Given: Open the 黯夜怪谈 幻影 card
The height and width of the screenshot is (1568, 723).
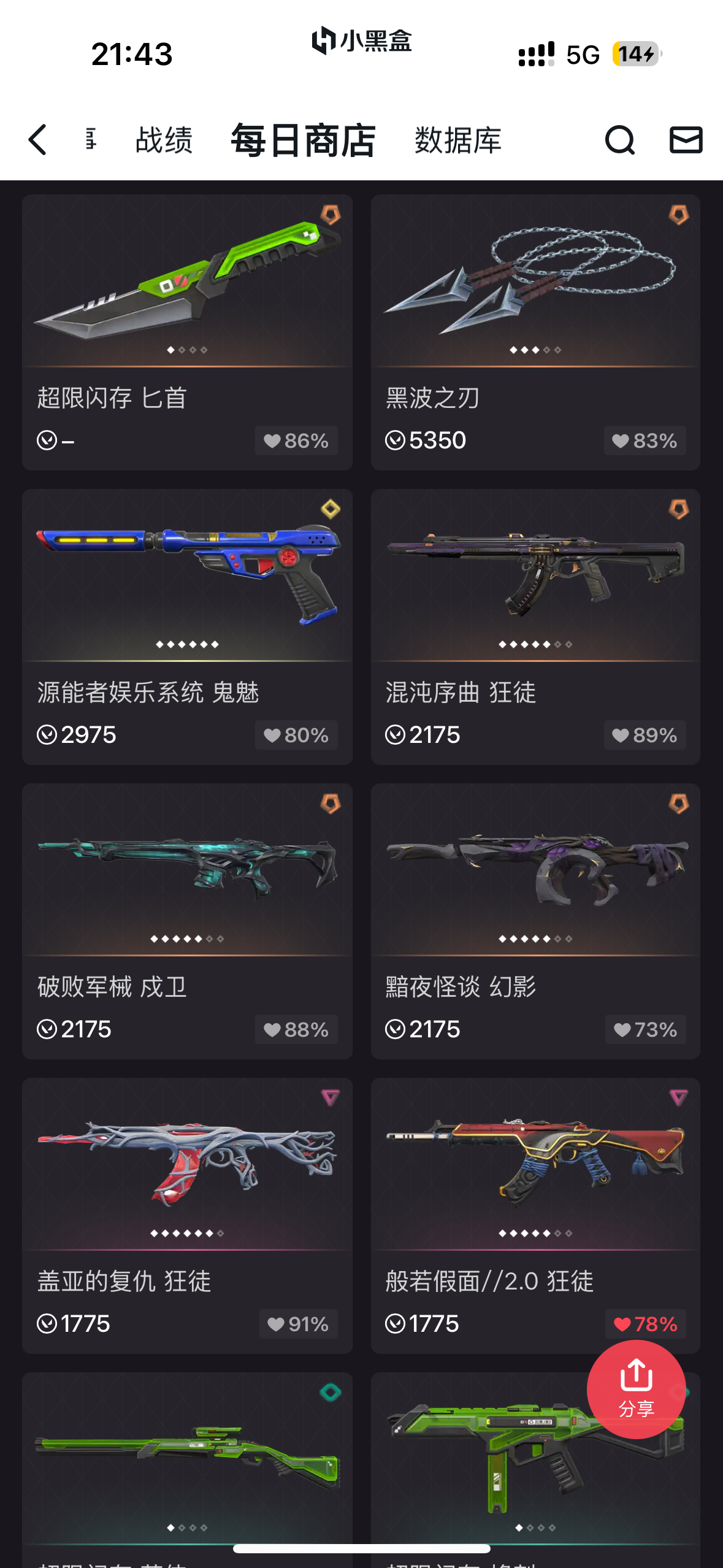Looking at the screenshot, I should click(x=535, y=883).
